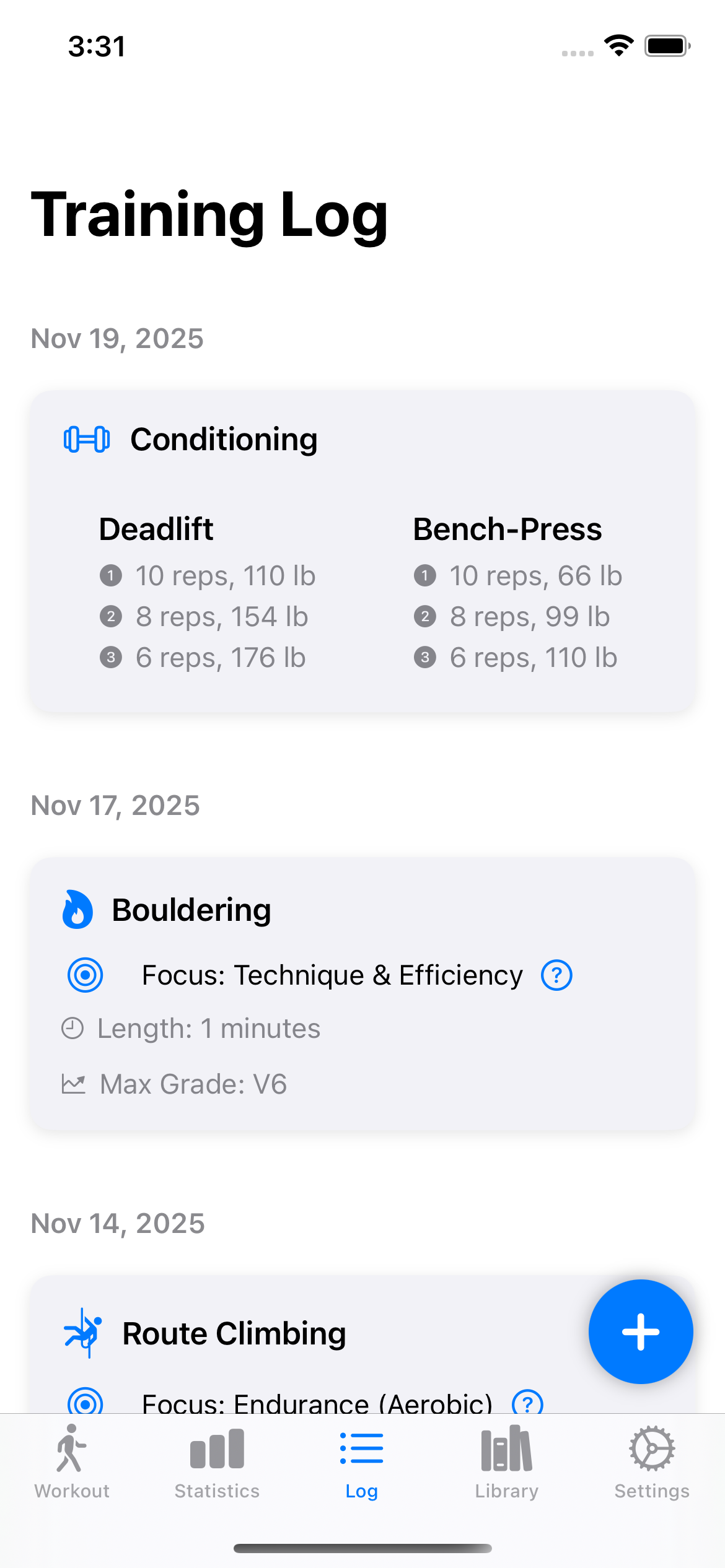Screen dimensions: 725x1568
Task: Click the Nov 17, 2025 date header
Action: pos(115,805)
